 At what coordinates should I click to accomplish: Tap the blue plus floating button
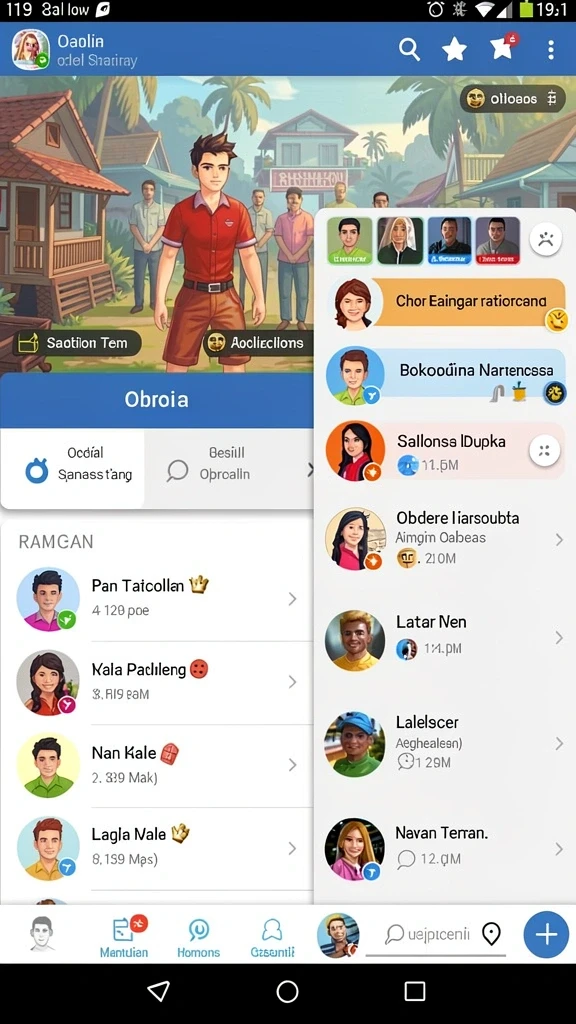(x=546, y=935)
